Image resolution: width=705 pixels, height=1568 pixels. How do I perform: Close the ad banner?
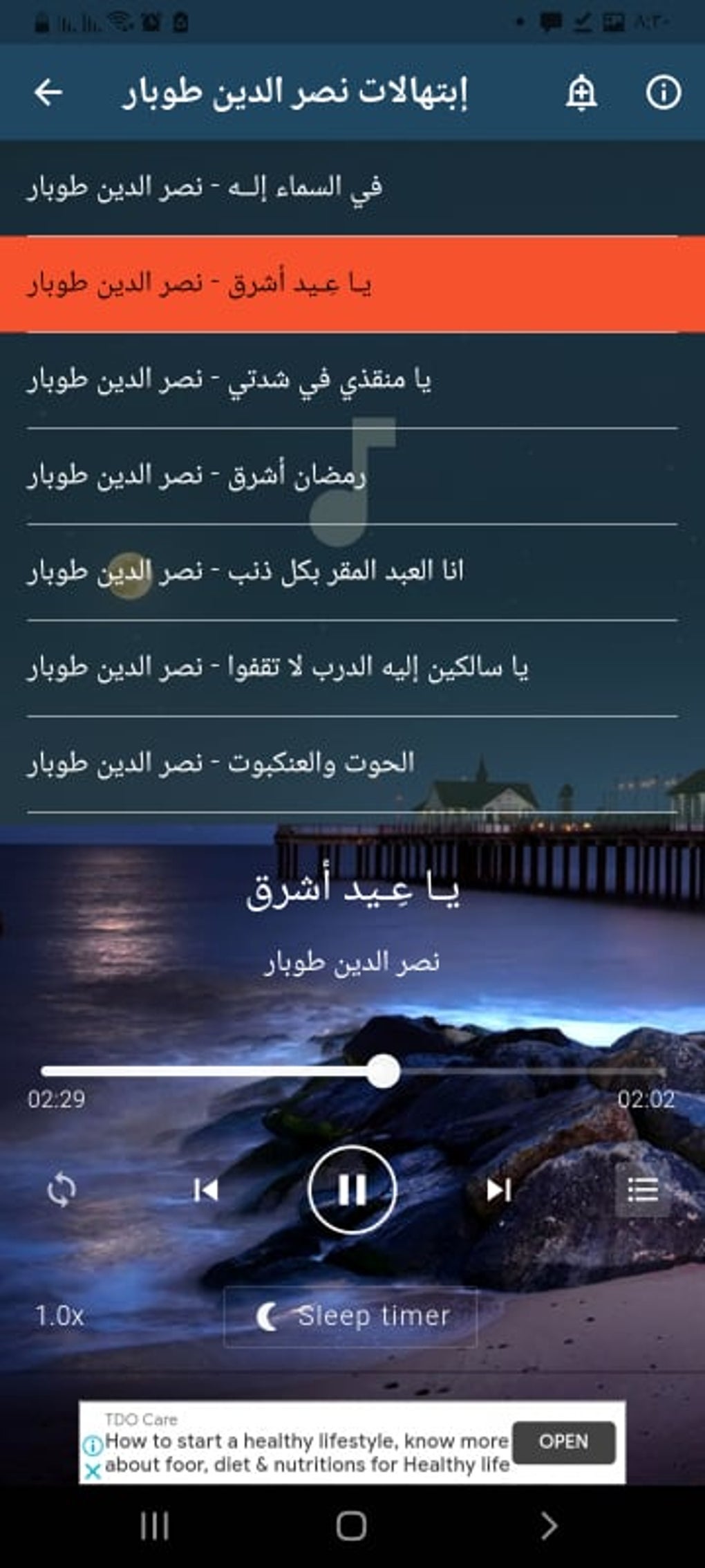pos(92,1472)
